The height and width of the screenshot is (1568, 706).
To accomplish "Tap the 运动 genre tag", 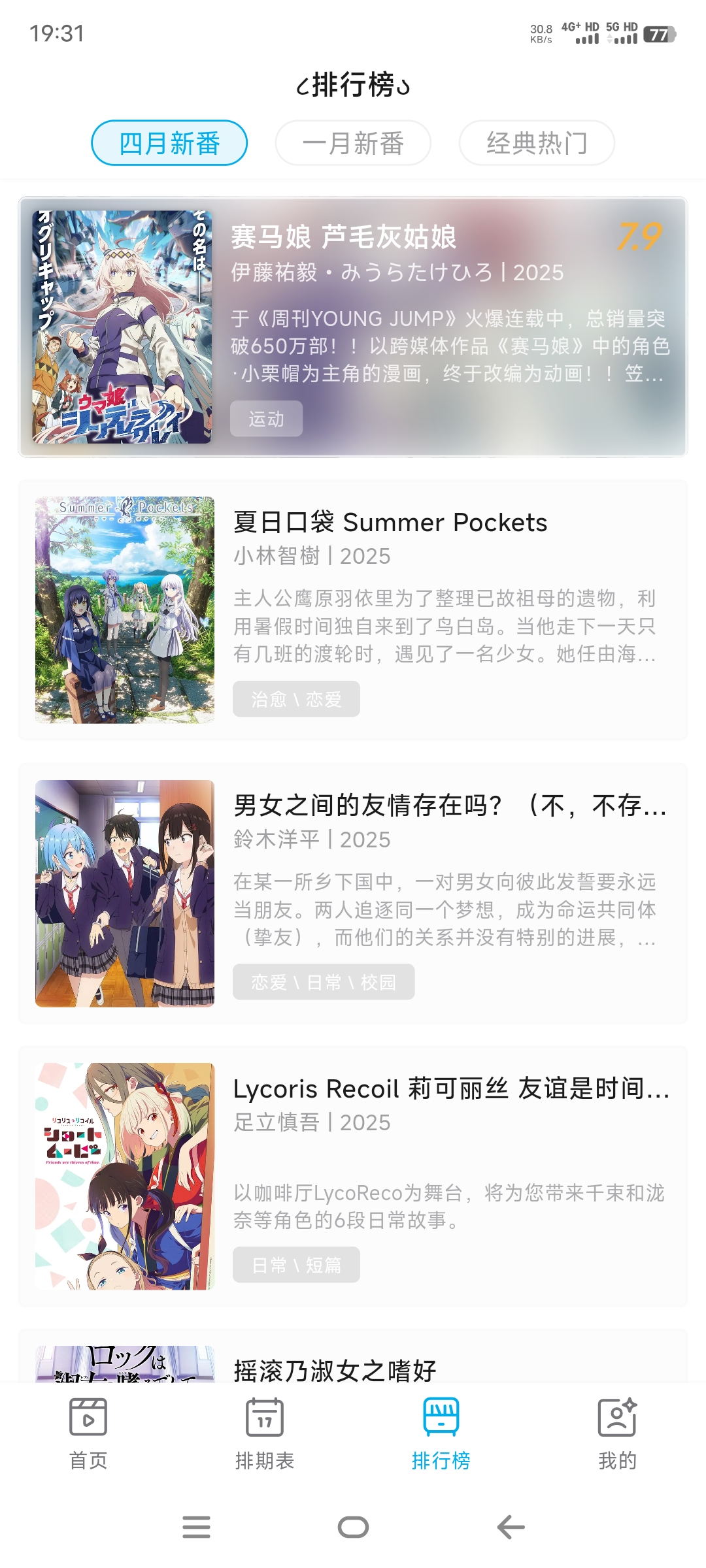I will coord(267,419).
